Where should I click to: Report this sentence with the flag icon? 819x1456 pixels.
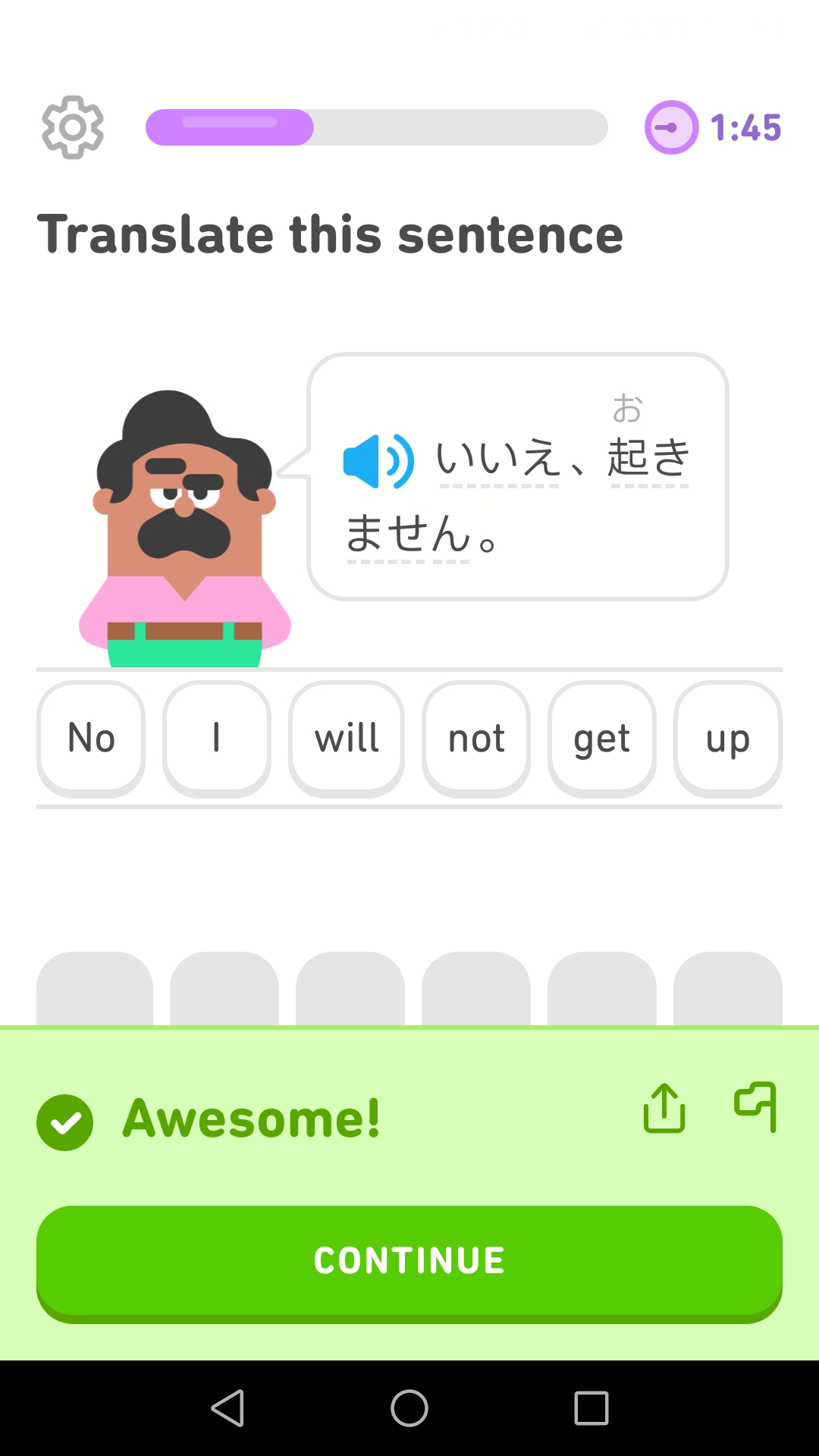(x=755, y=1108)
